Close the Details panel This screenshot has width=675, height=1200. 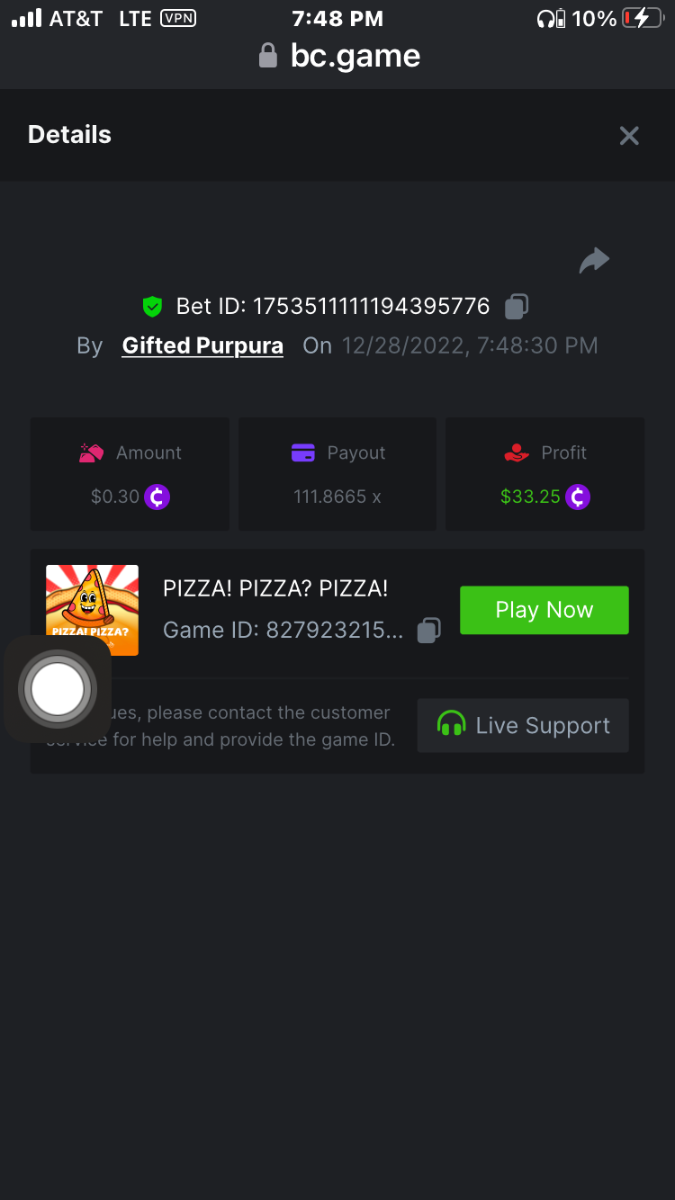pyautogui.click(x=629, y=136)
